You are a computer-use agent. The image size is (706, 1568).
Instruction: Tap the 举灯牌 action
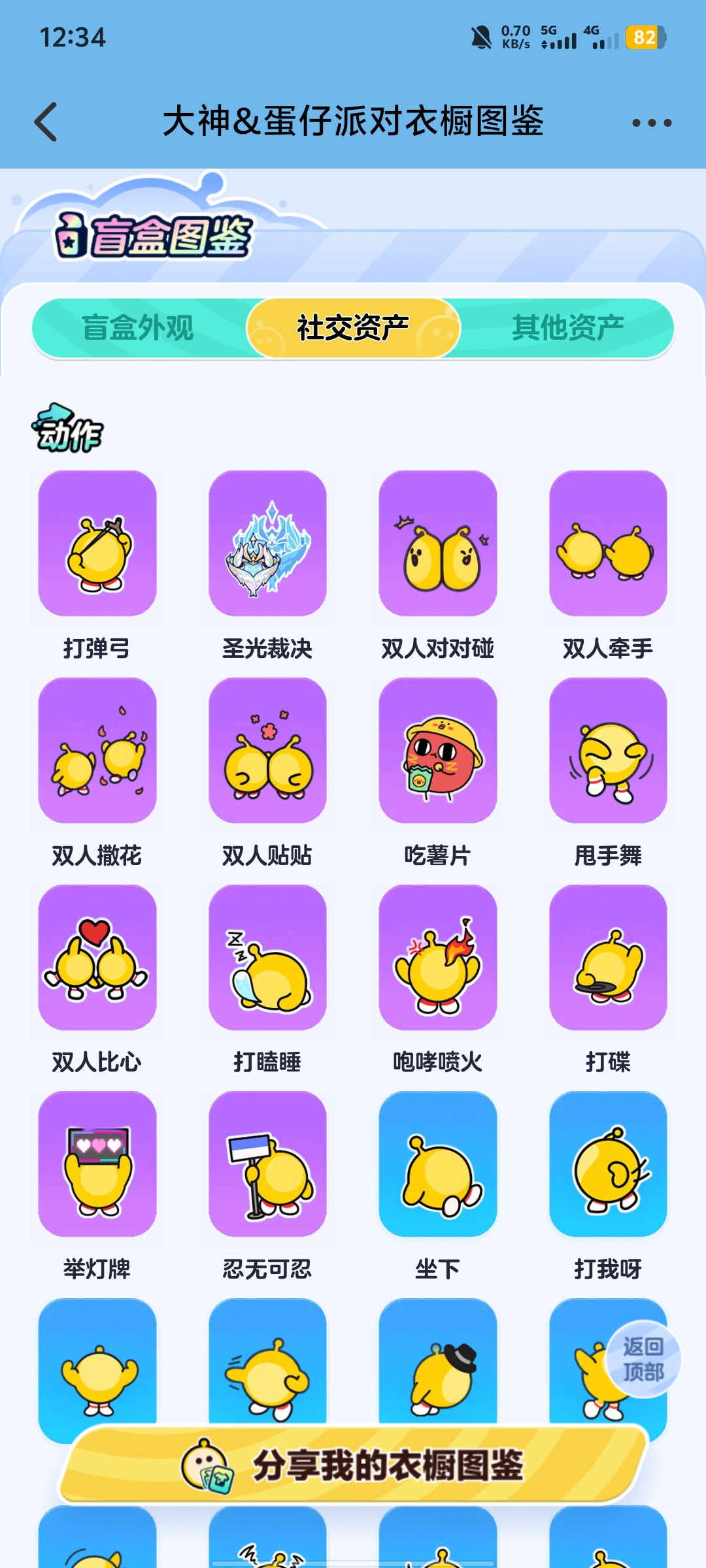tap(97, 1164)
